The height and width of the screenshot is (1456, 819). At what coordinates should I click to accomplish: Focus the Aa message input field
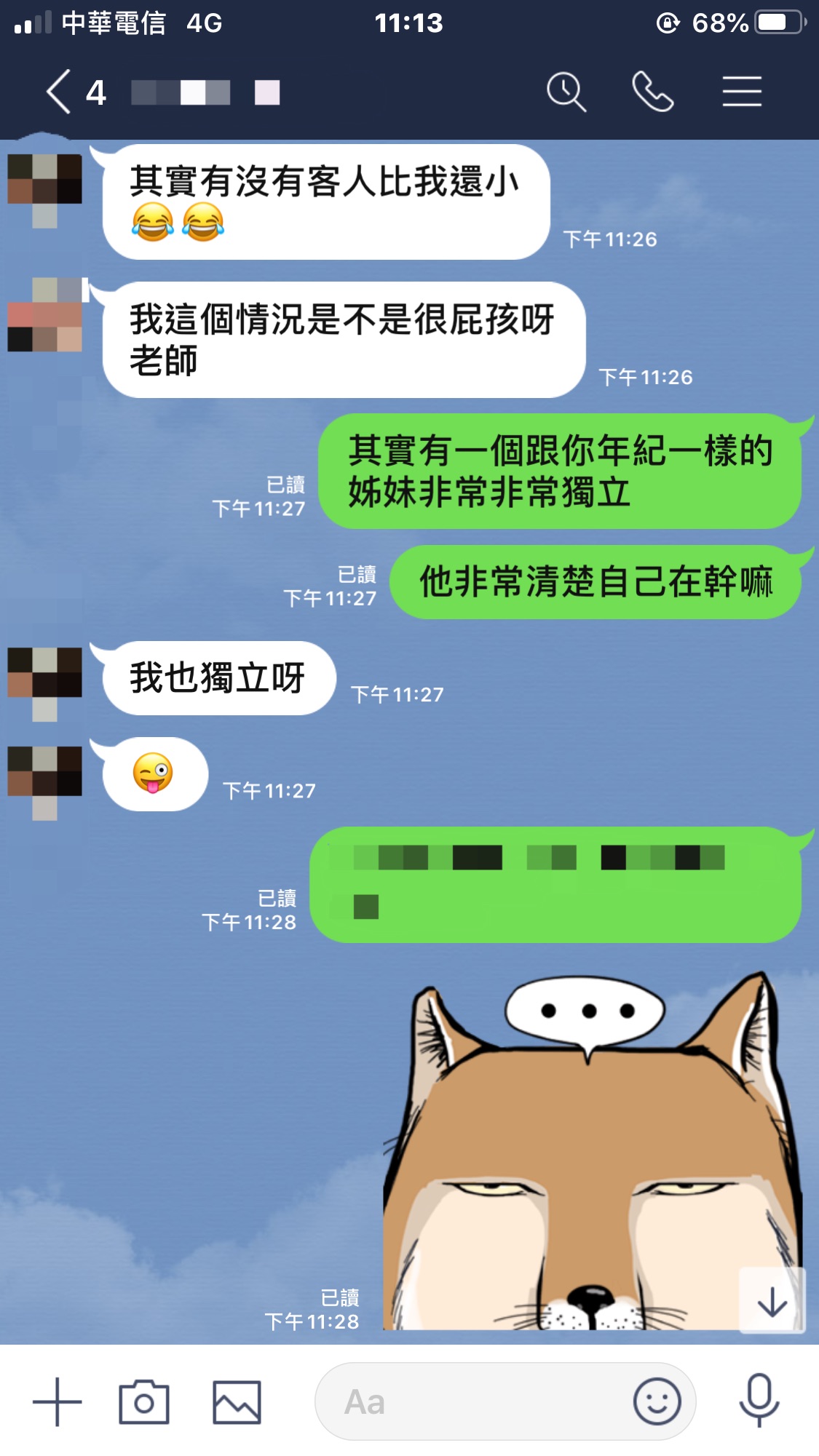[473, 1401]
